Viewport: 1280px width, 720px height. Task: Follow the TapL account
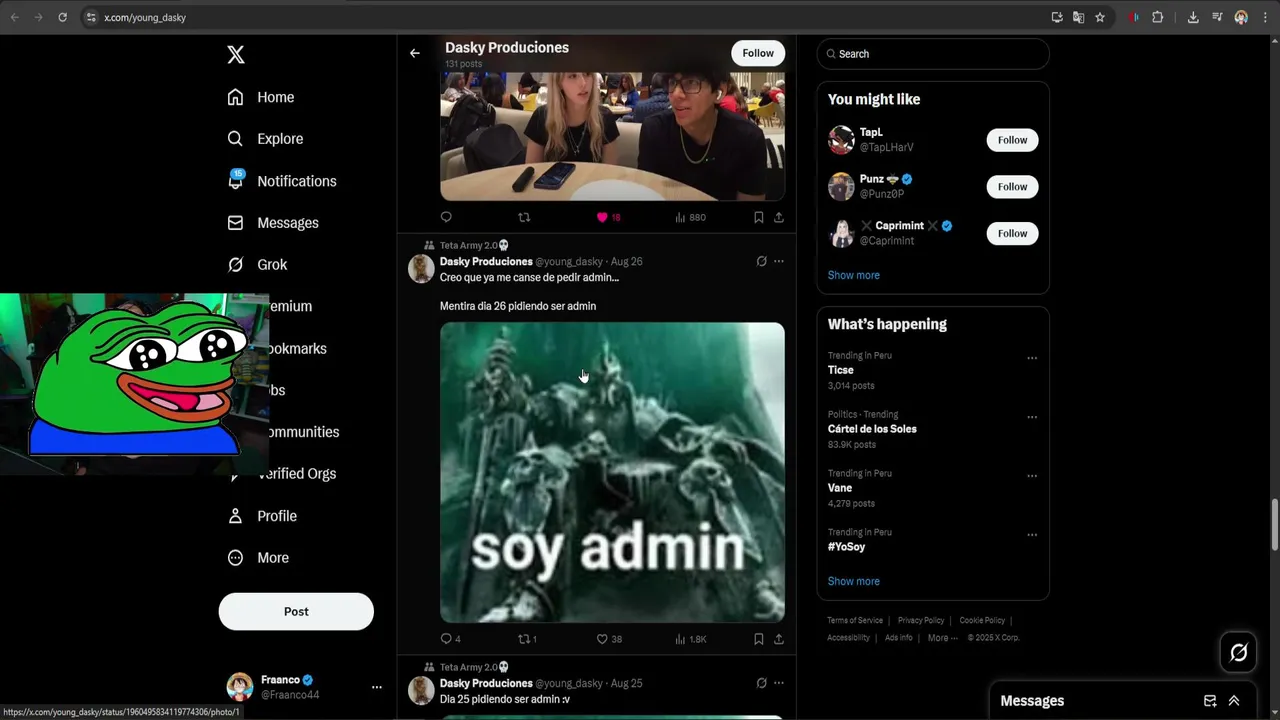[x=1012, y=140]
